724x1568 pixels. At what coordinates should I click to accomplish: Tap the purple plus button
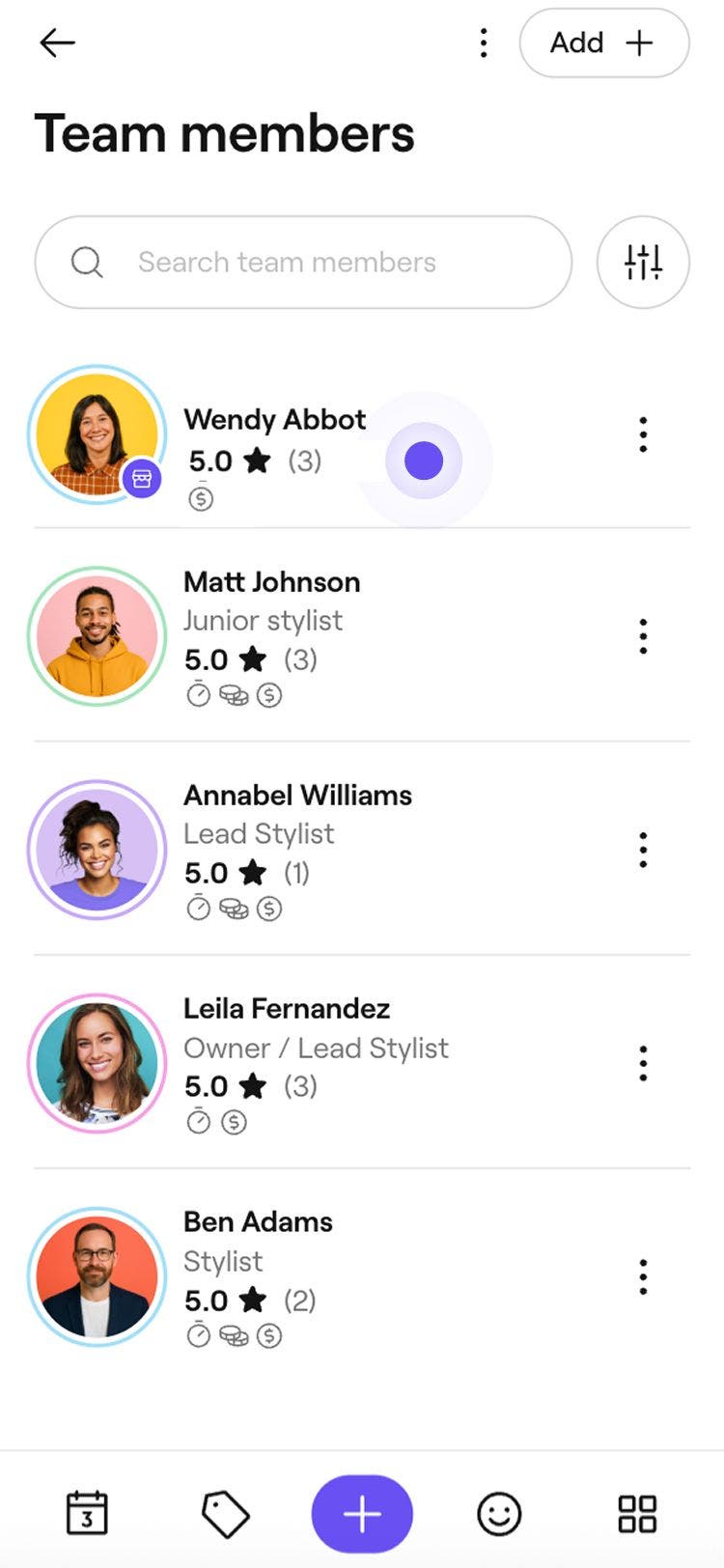[362, 1513]
